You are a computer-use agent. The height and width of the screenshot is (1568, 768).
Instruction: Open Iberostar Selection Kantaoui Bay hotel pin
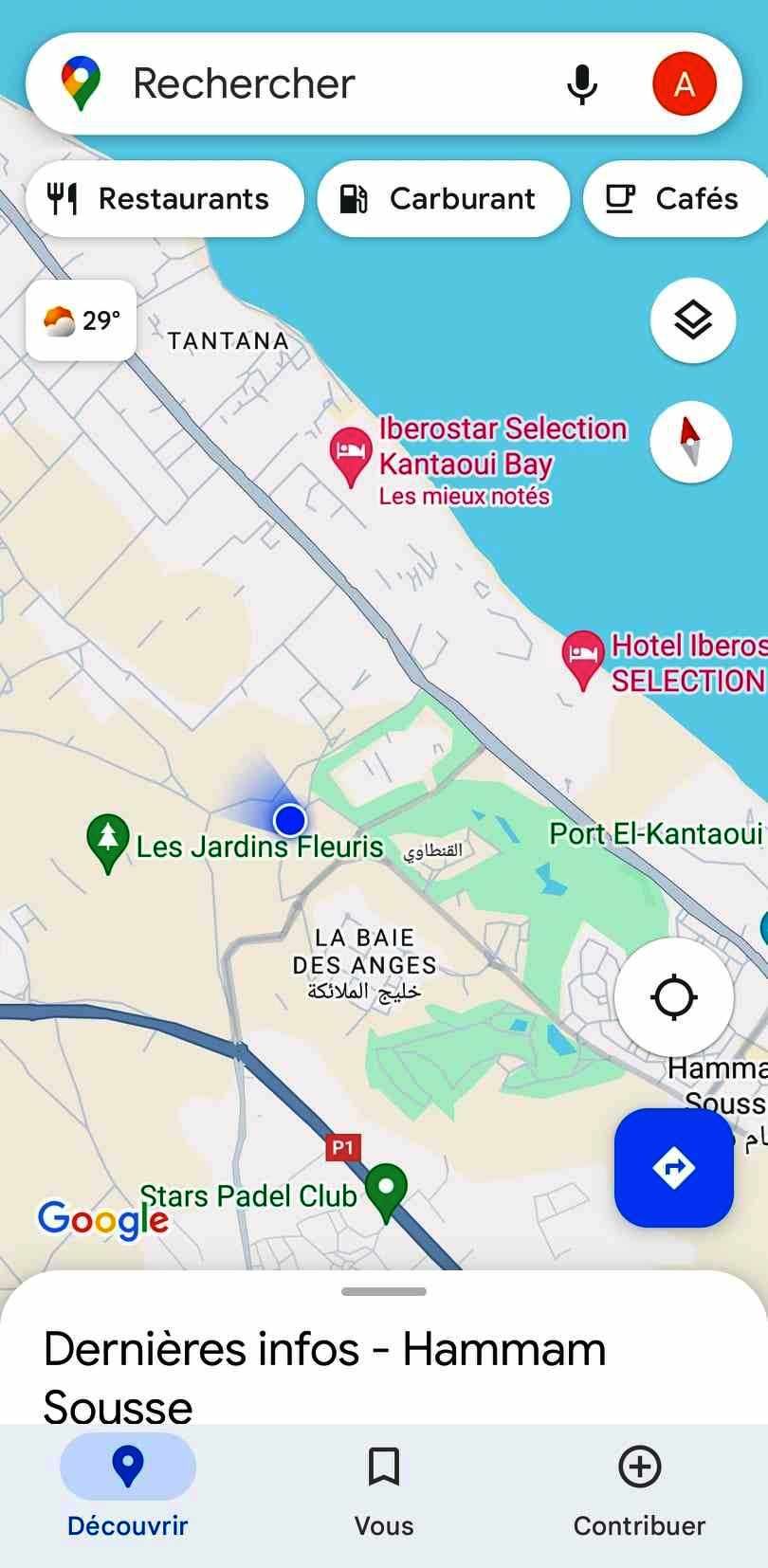tap(350, 457)
